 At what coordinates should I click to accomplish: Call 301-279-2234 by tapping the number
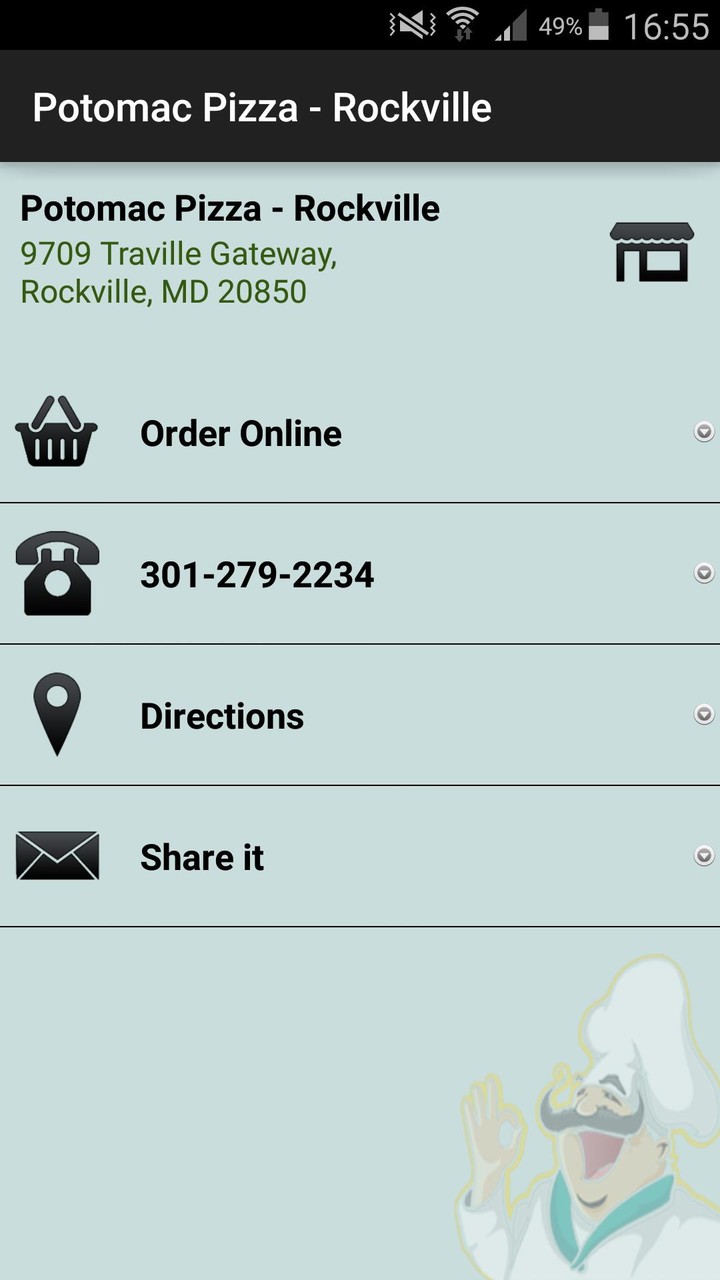pos(256,573)
